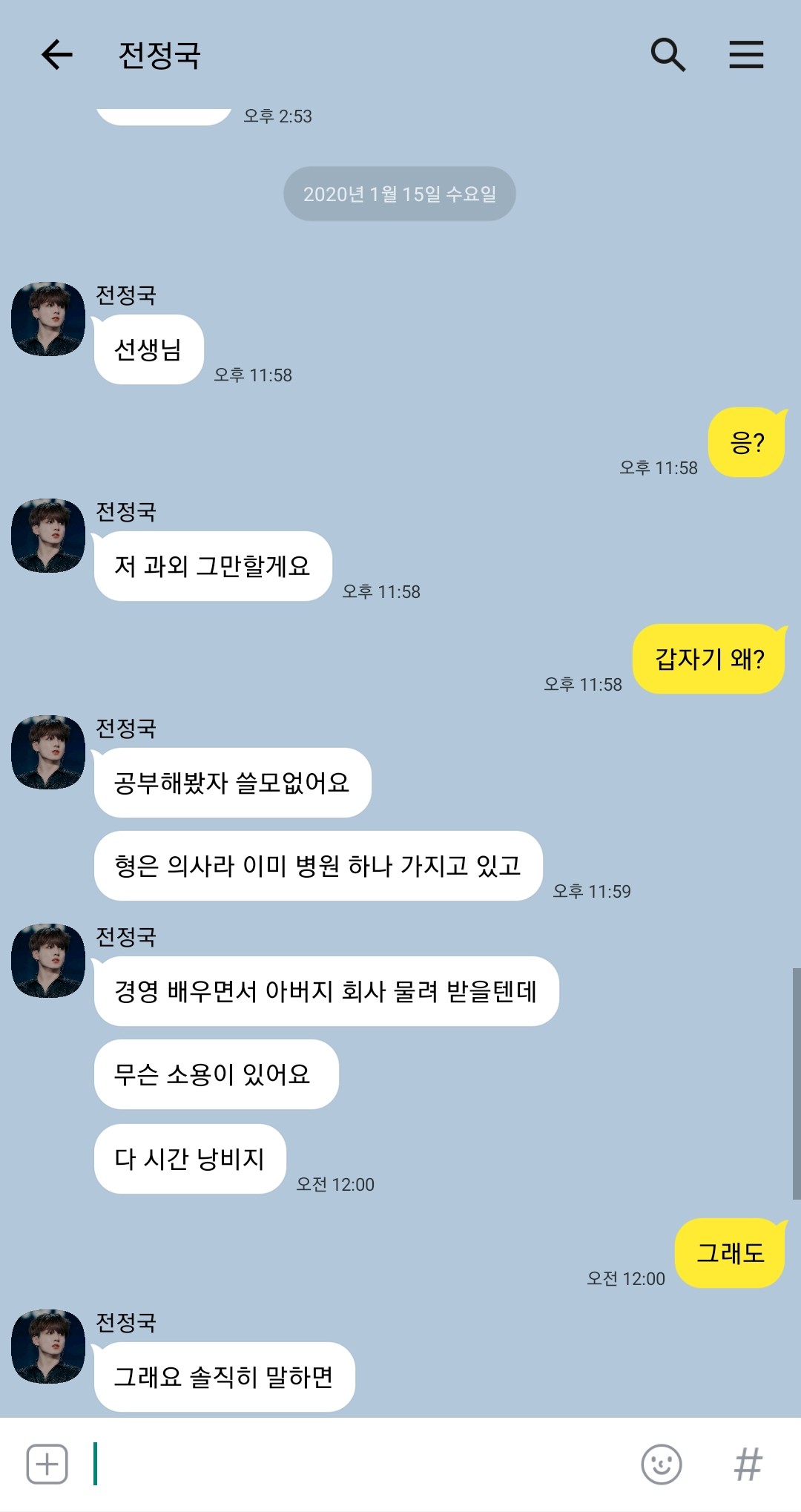Open the plus attachment menu
The height and width of the screenshot is (1512, 801).
47,1464
